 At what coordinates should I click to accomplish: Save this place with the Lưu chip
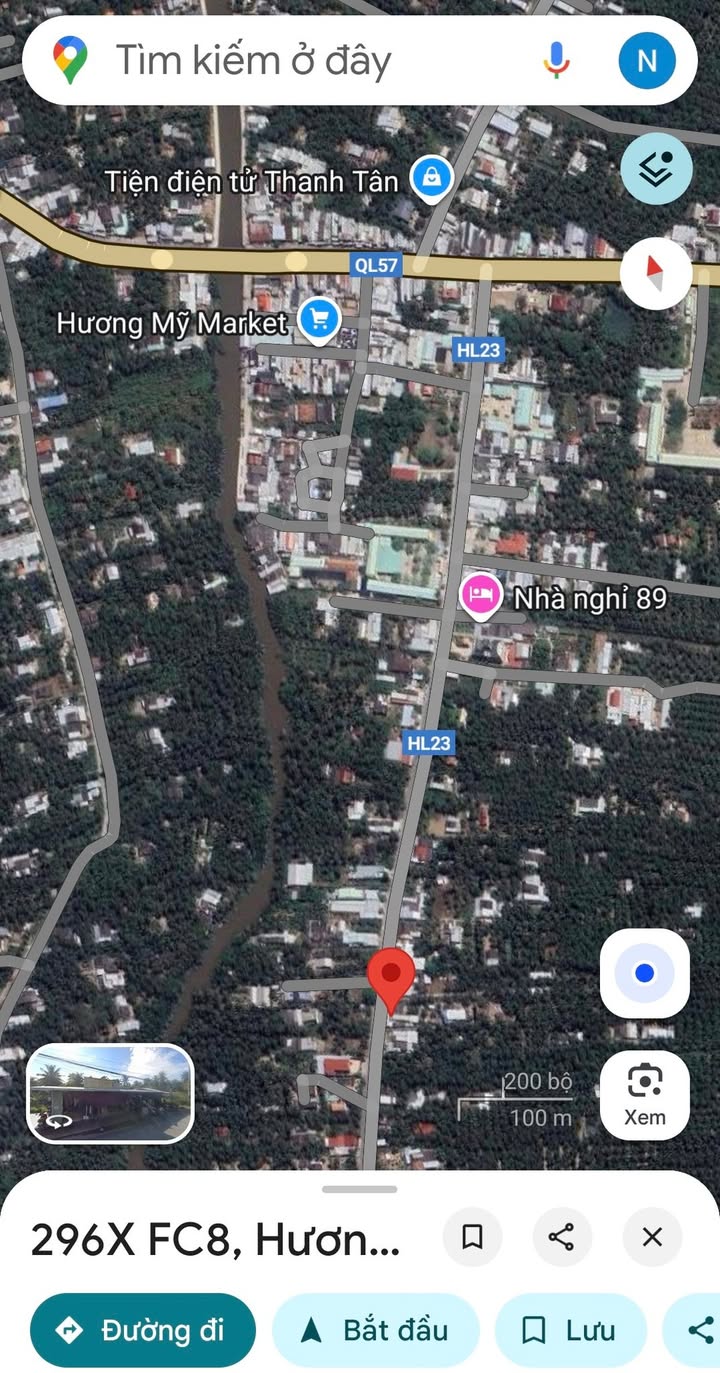(x=570, y=1330)
